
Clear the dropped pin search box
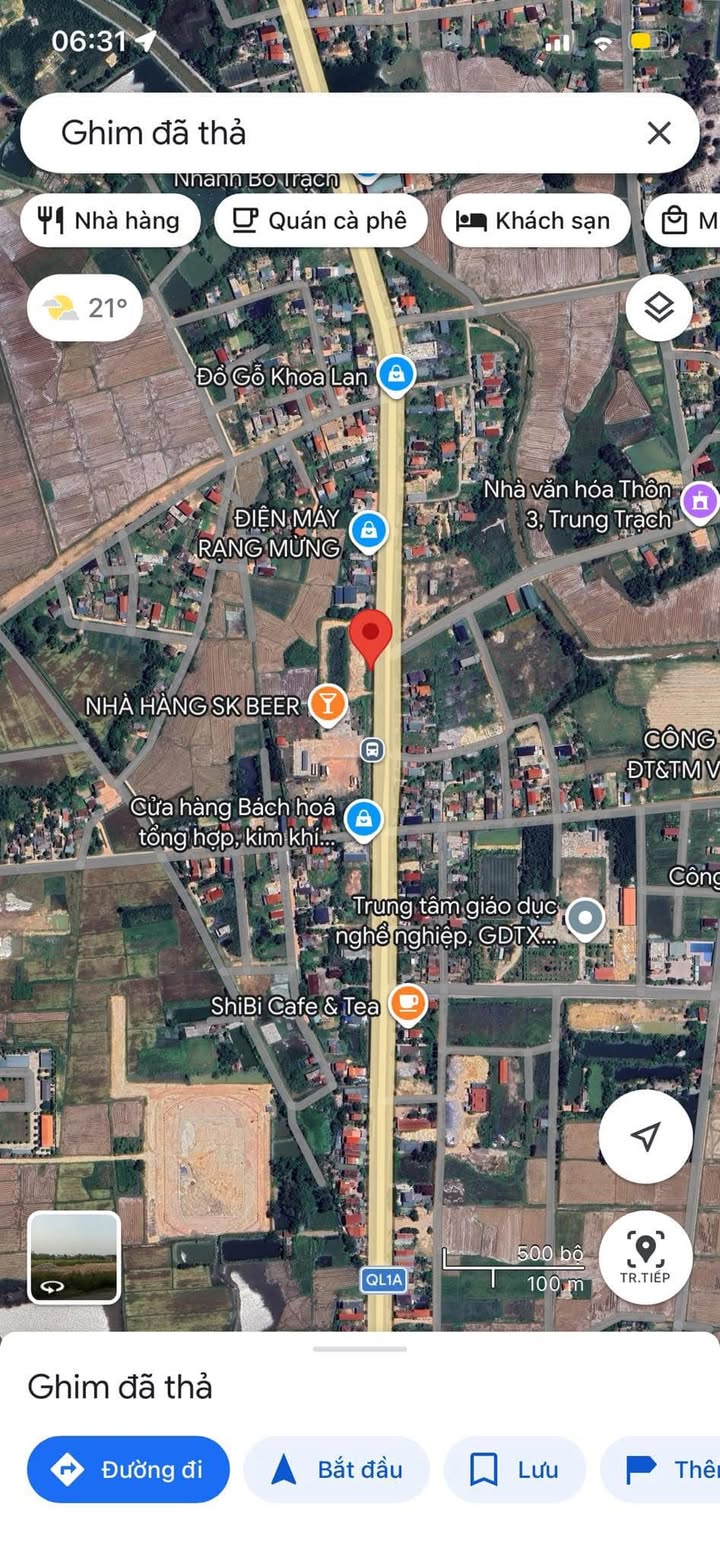pos(659,133)
